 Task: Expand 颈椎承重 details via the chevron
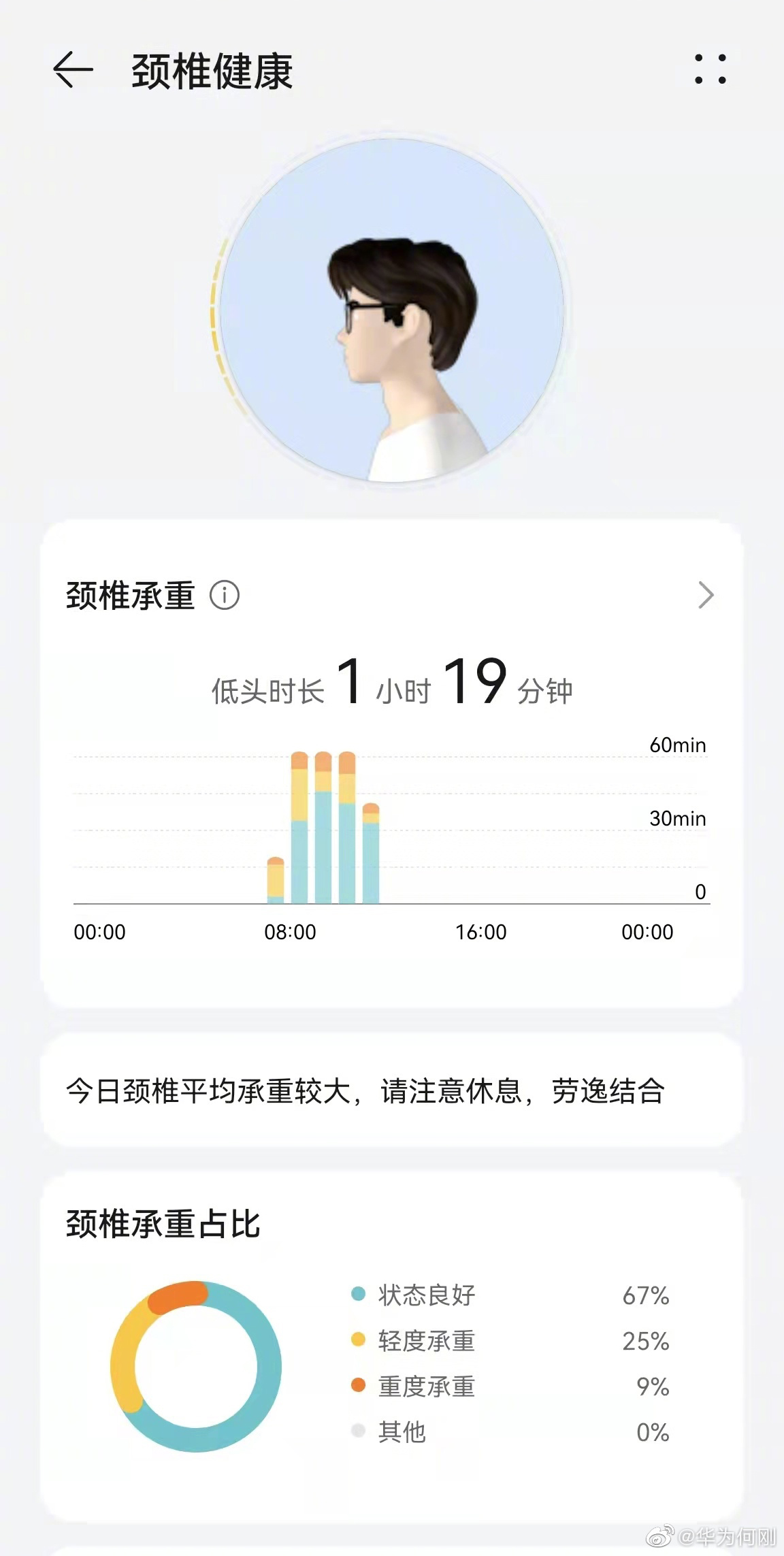(706, 594)
